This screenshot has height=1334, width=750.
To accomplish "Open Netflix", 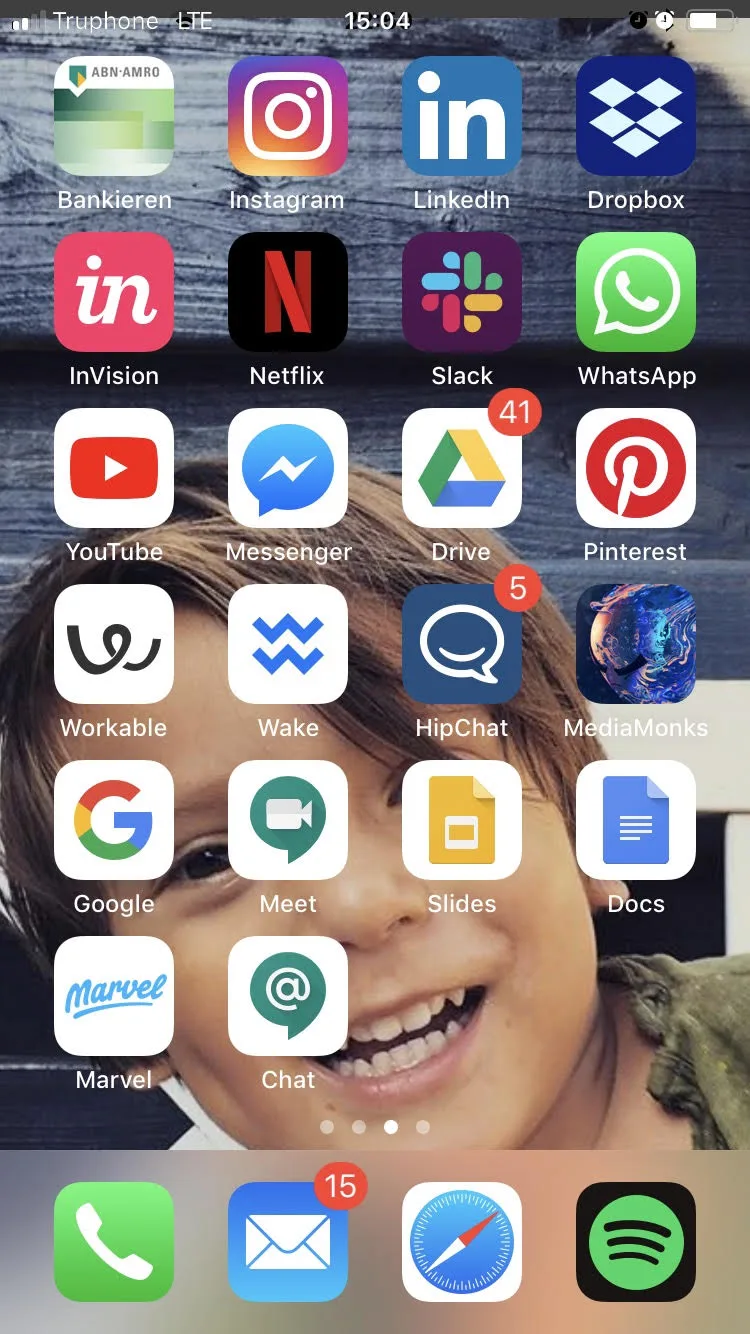I will tap(288, 292).
